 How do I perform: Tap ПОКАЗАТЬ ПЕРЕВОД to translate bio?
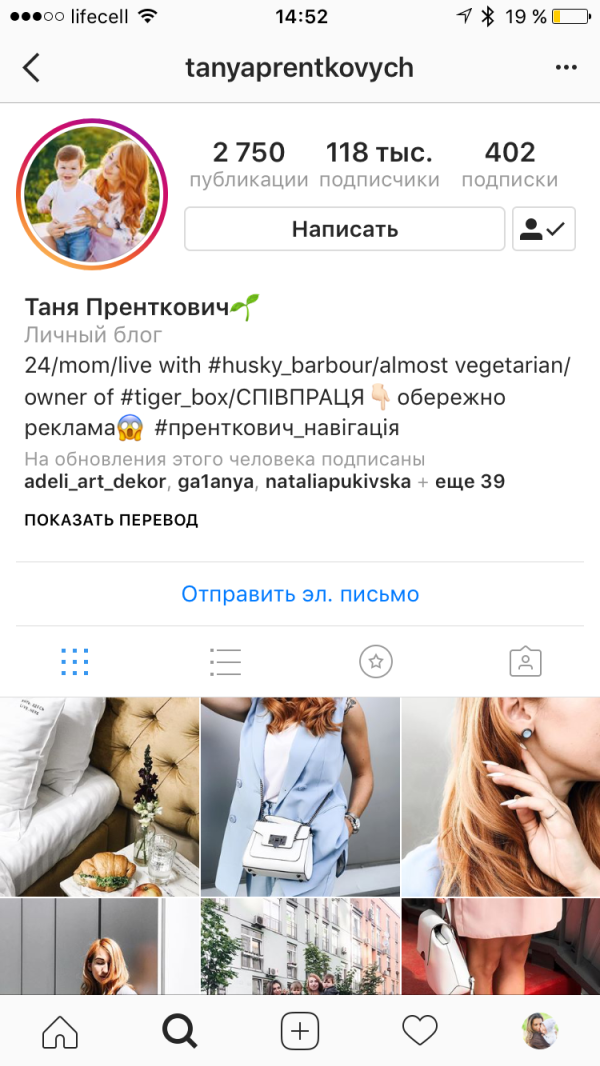pyautogui.click(x=111, y=520)
